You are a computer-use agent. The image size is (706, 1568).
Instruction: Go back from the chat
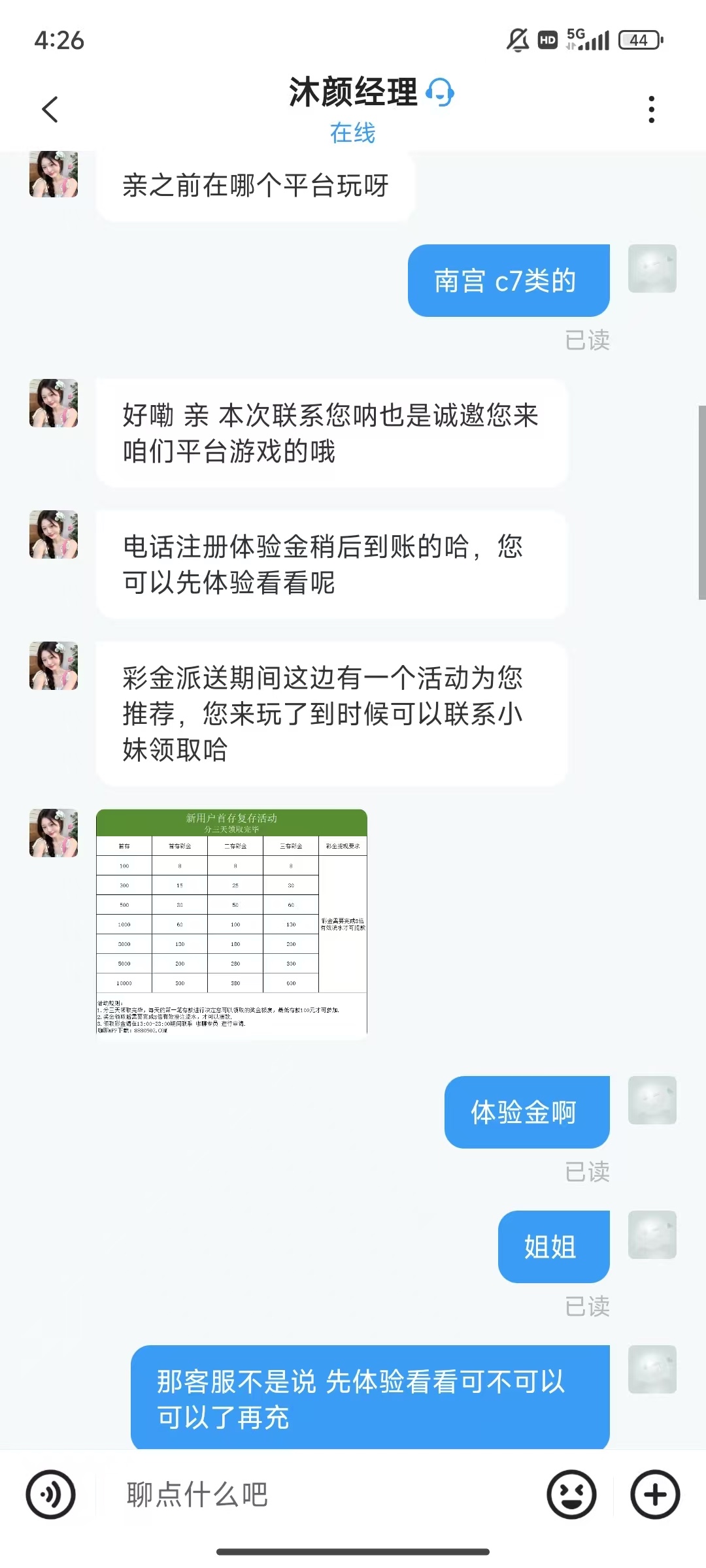(50, 109)
